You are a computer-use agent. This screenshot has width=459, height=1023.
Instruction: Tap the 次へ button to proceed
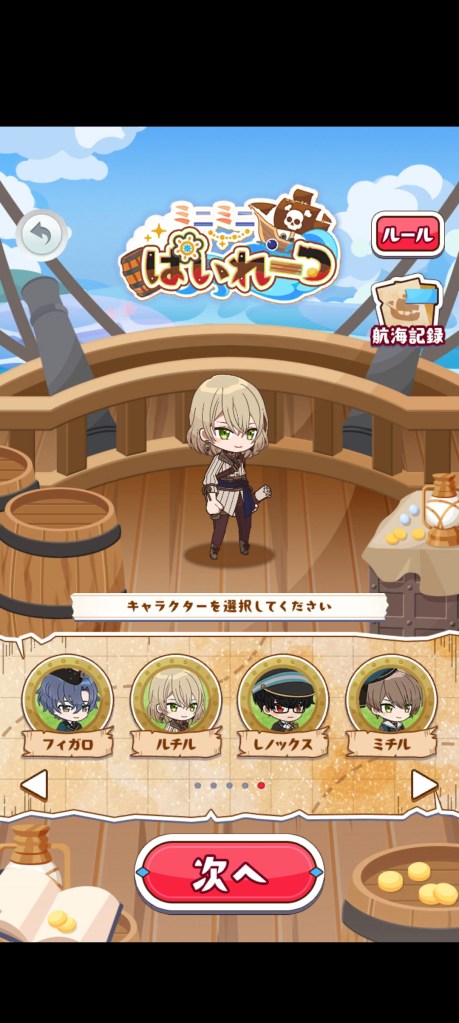point(230,873)
